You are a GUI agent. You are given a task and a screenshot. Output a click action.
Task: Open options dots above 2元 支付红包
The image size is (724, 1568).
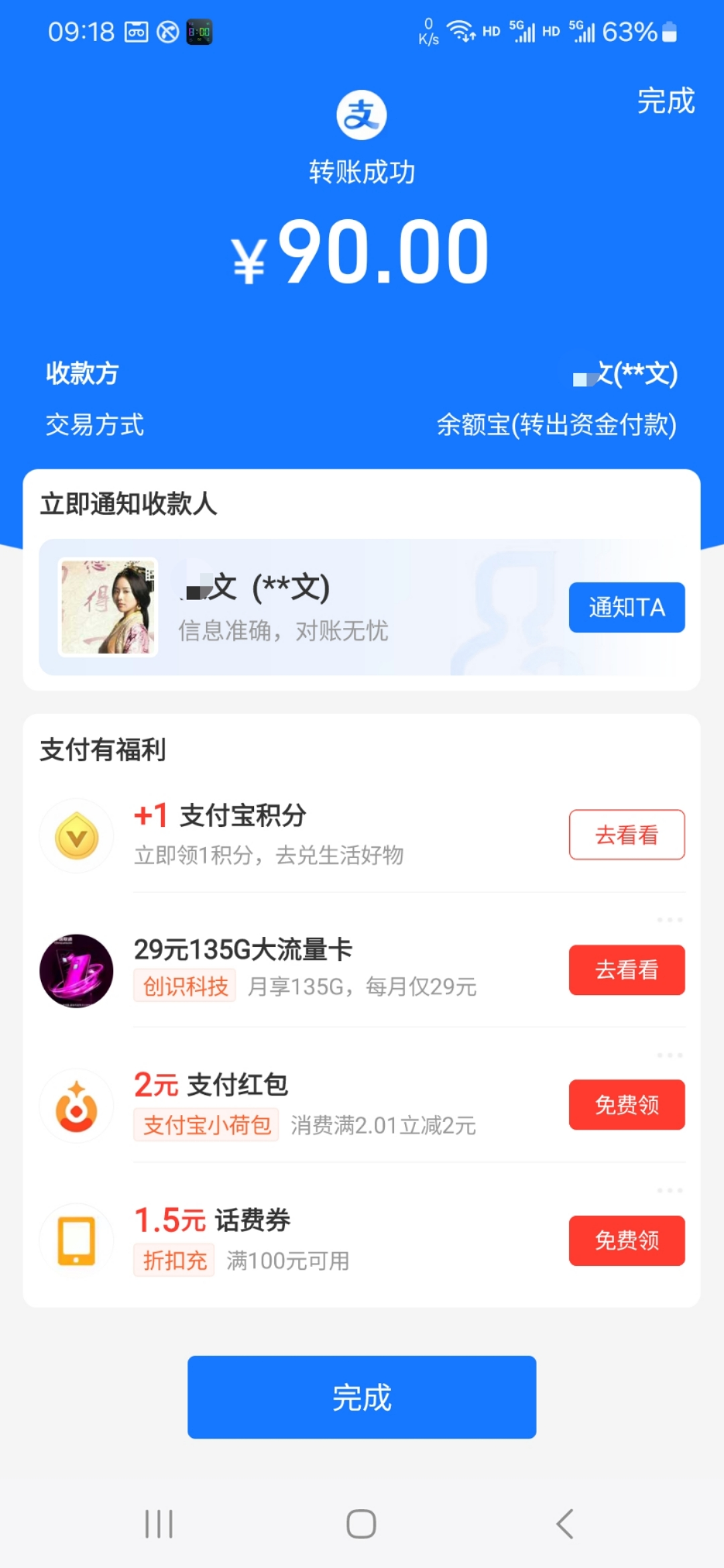click(x=670, y=1055)
